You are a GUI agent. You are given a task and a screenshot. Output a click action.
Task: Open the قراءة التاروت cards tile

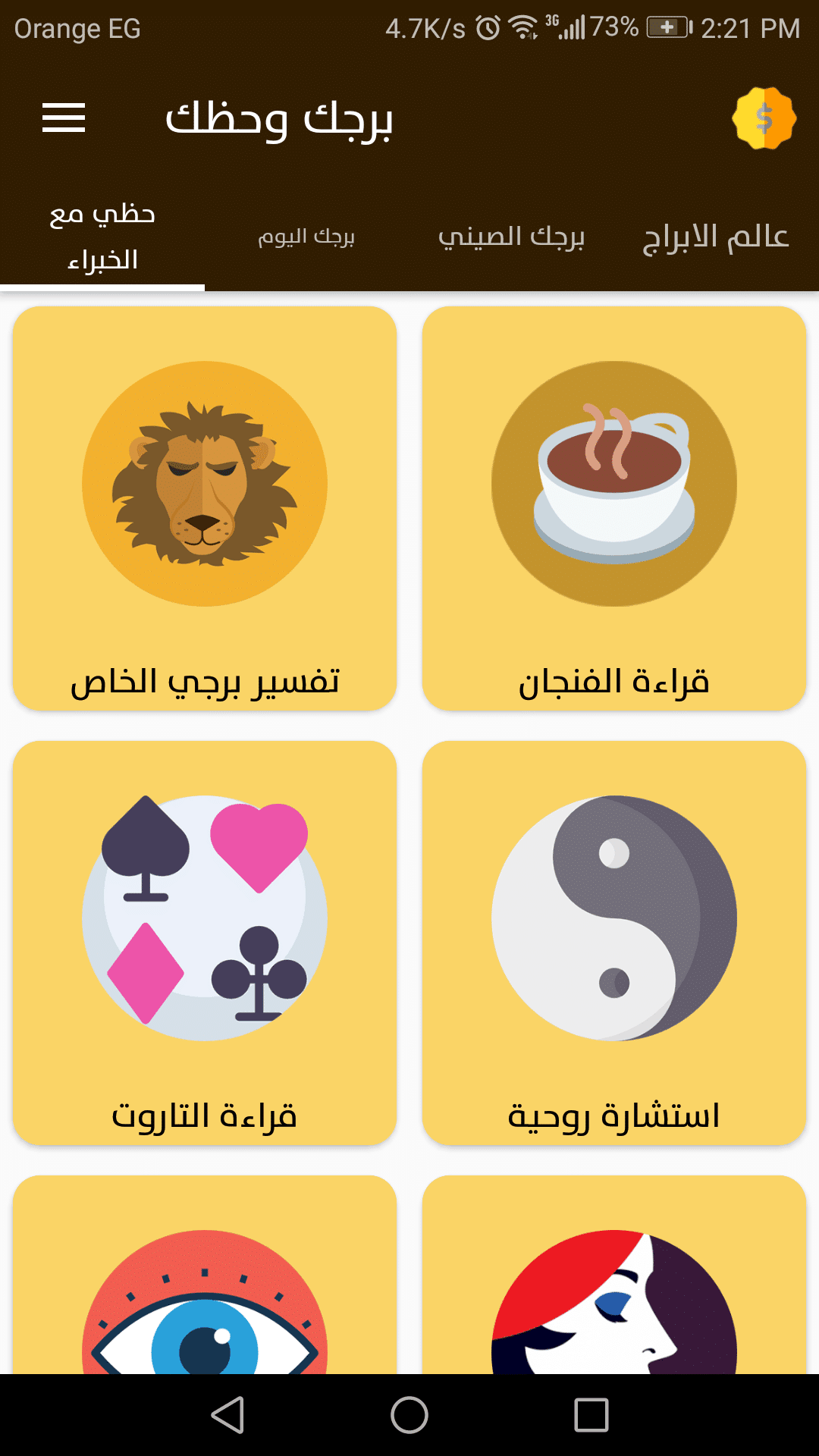coord(205,943)
